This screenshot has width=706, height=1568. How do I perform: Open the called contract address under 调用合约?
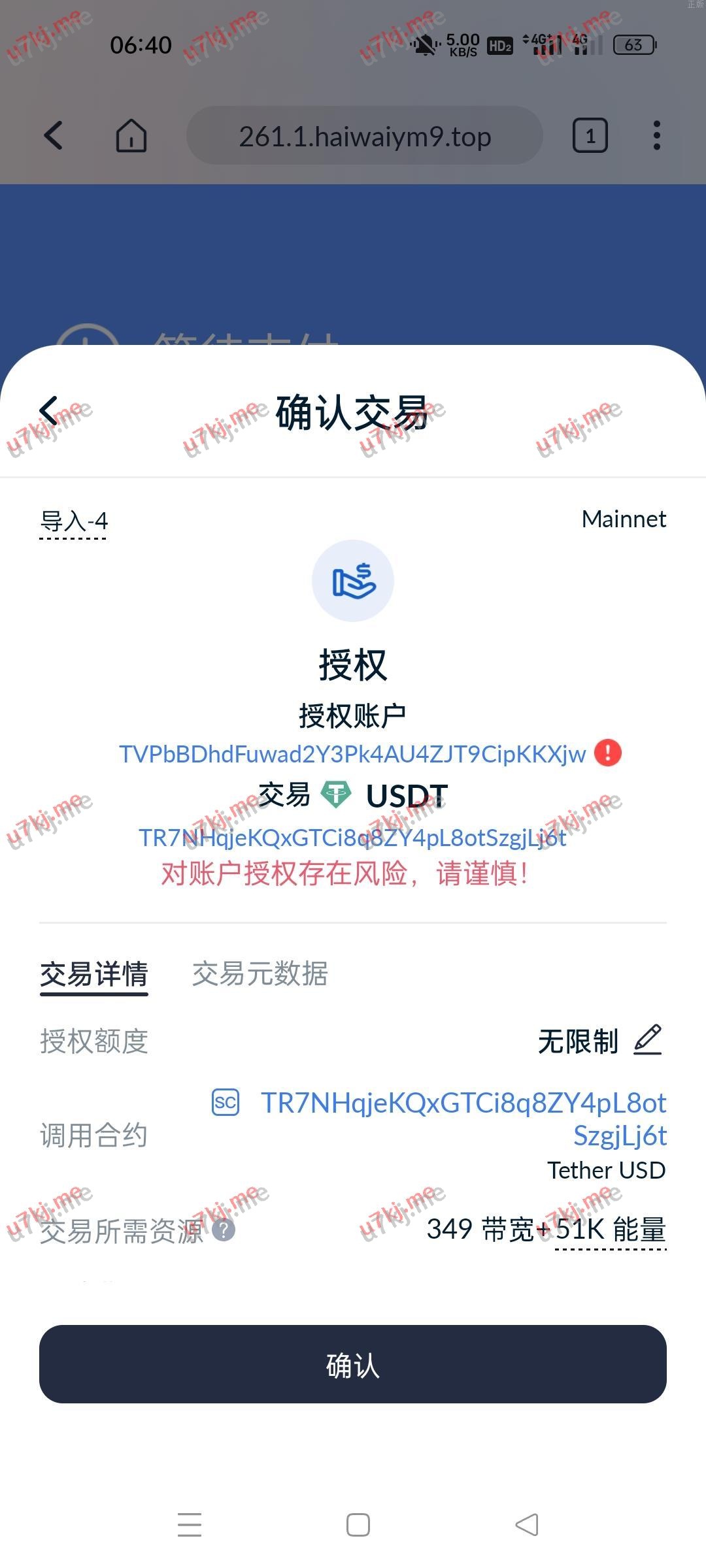[x=464, y=1119]
